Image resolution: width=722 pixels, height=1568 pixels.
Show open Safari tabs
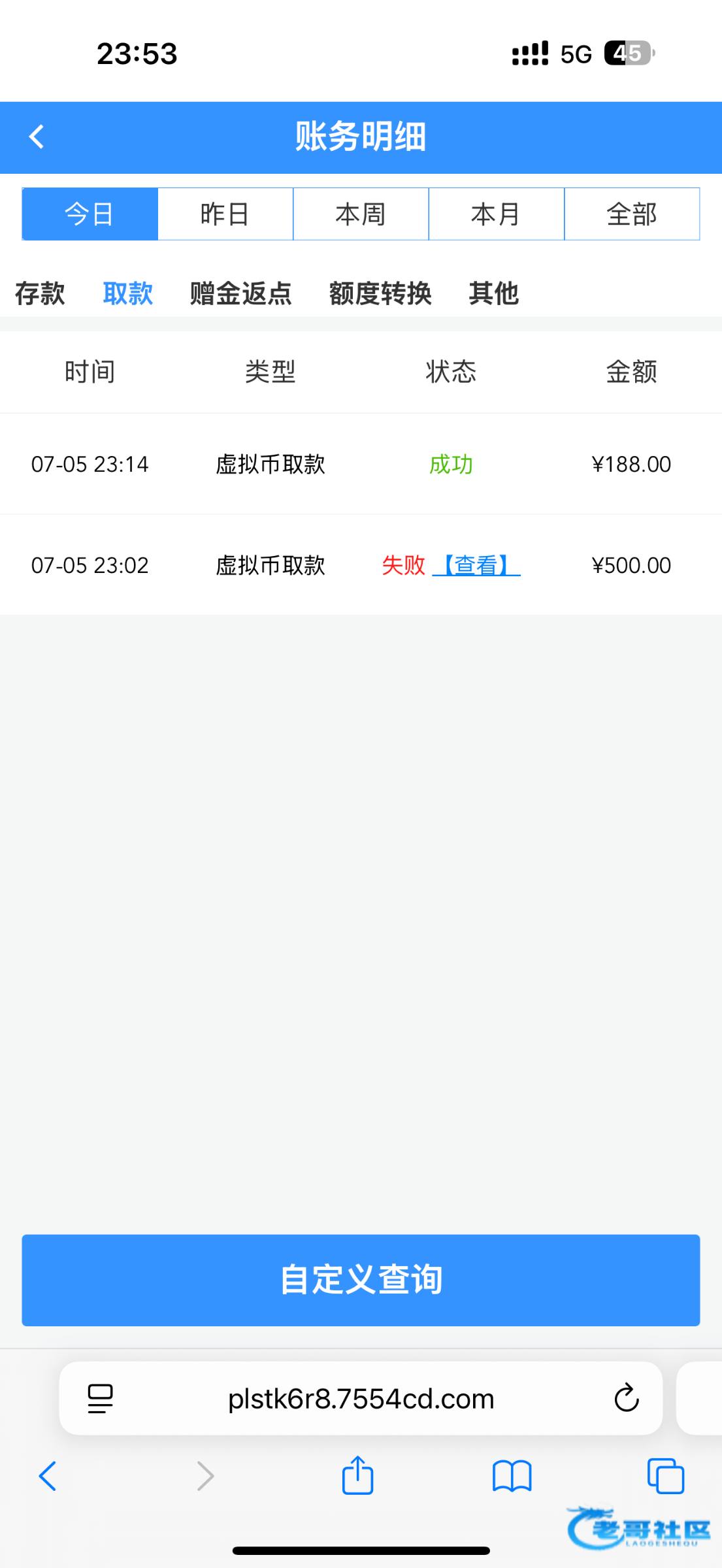pyautogui.click(x=665, y=1475)
